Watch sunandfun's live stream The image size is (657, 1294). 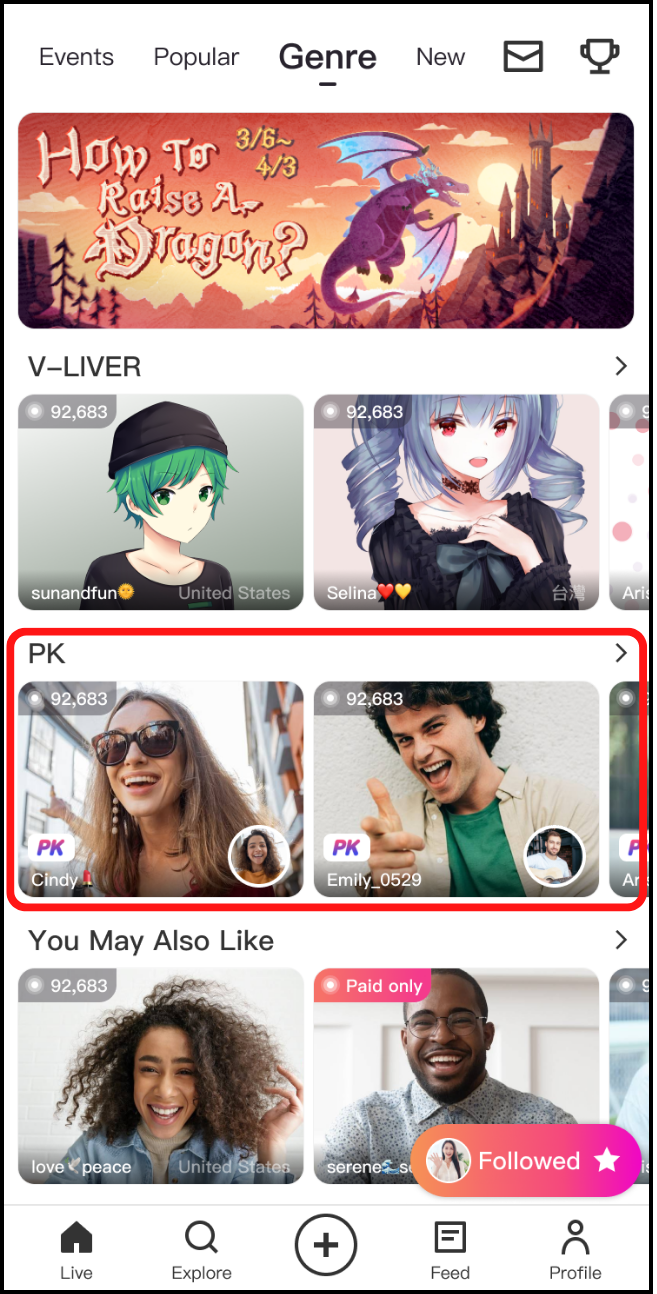(160, 502)
